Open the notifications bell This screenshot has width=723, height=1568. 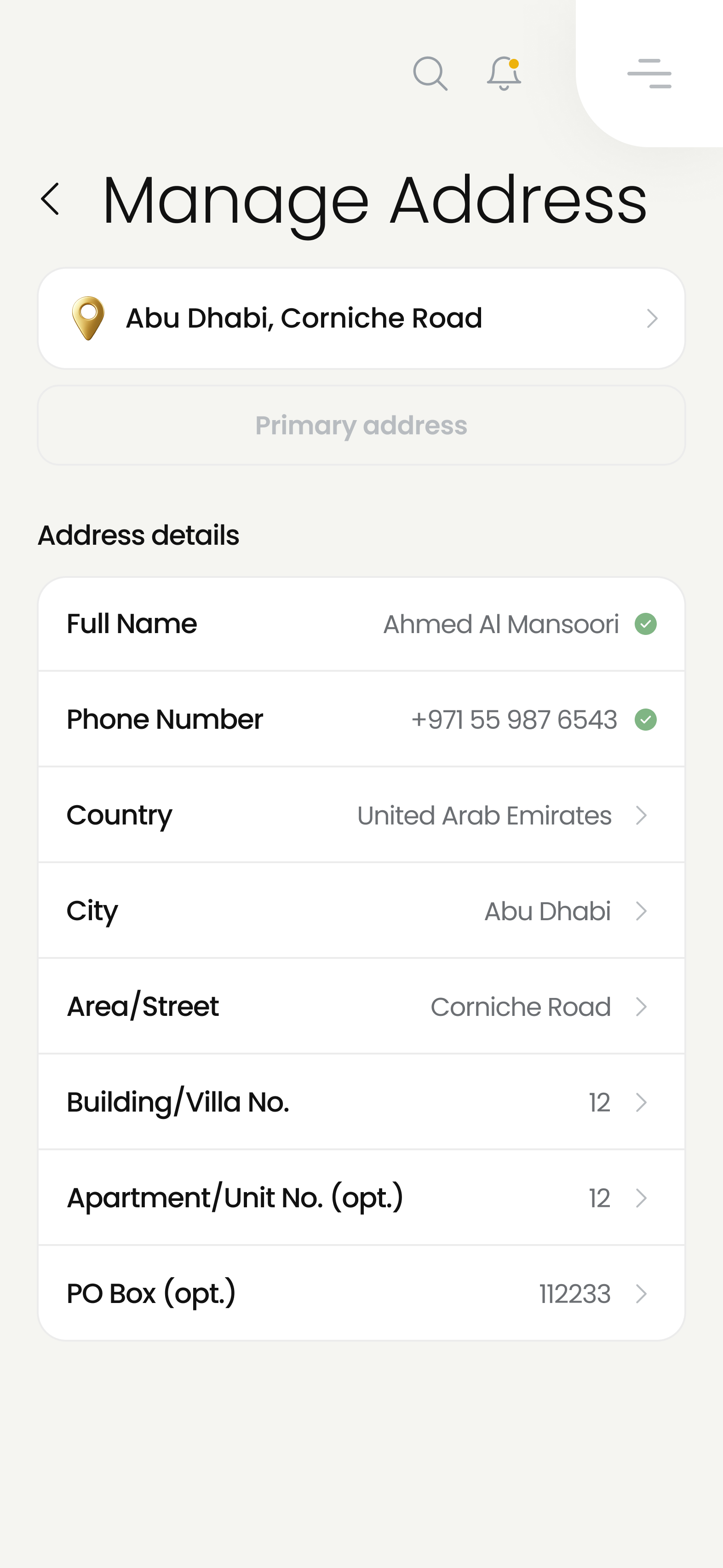(504, 73)
